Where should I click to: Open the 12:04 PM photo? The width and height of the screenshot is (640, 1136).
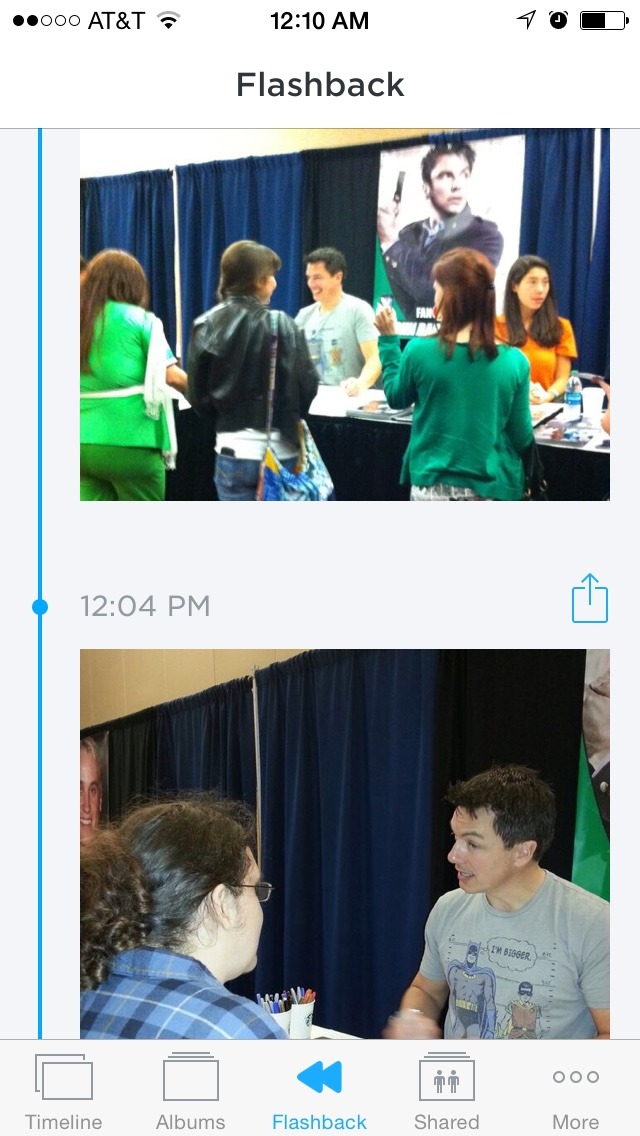tap(344, 844)
